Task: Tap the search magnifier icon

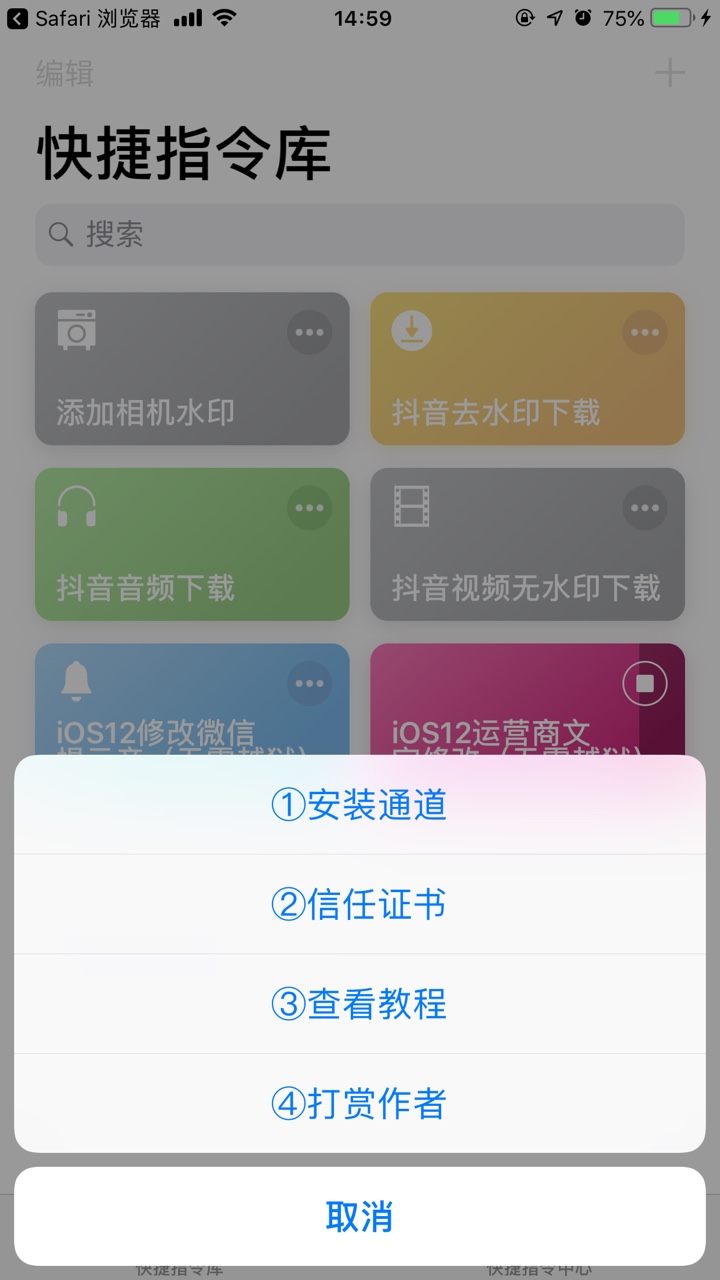Action: click(60, 234)
